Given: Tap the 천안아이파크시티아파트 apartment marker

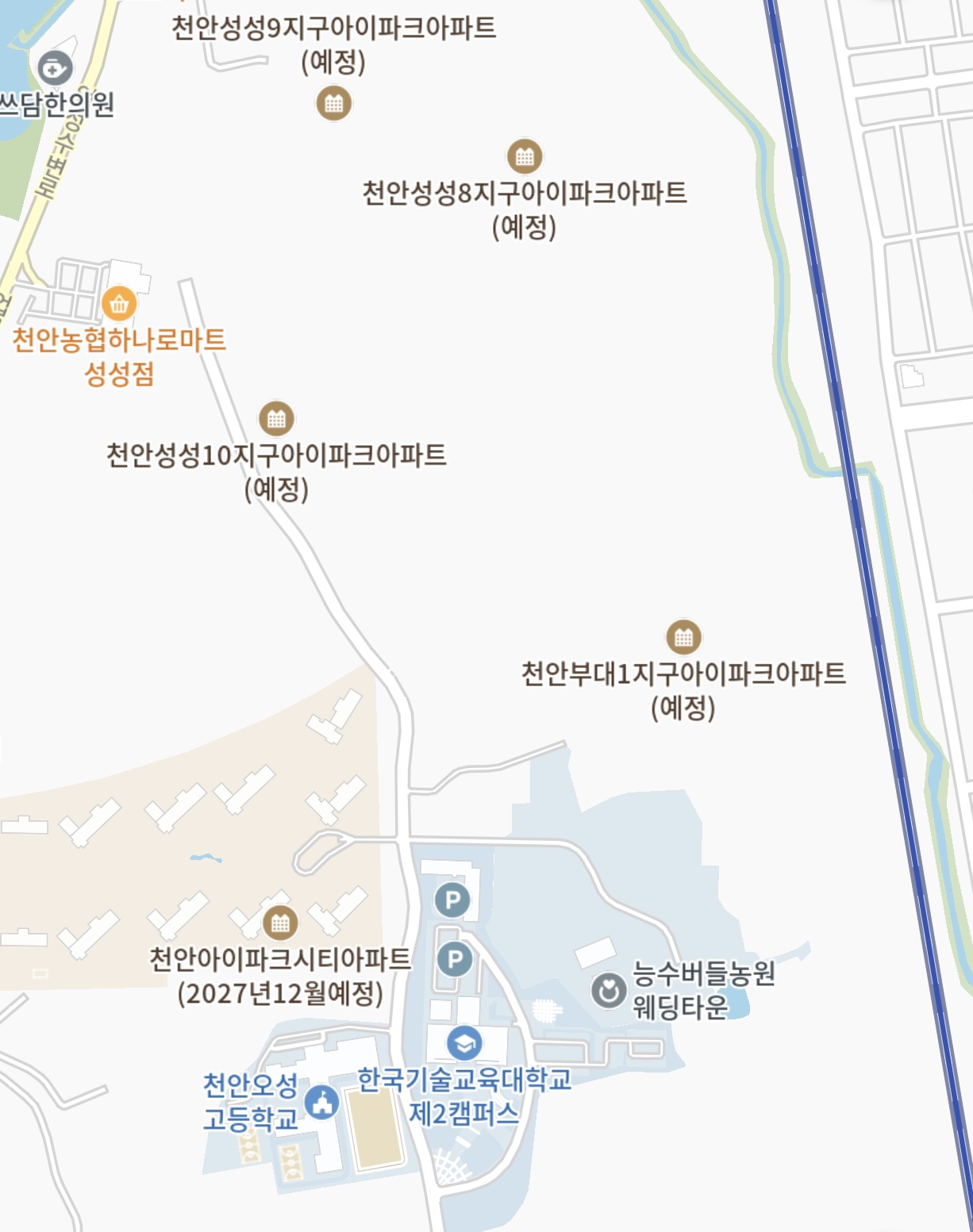Looking at the screenshot, I should click(x=280, y=923).
